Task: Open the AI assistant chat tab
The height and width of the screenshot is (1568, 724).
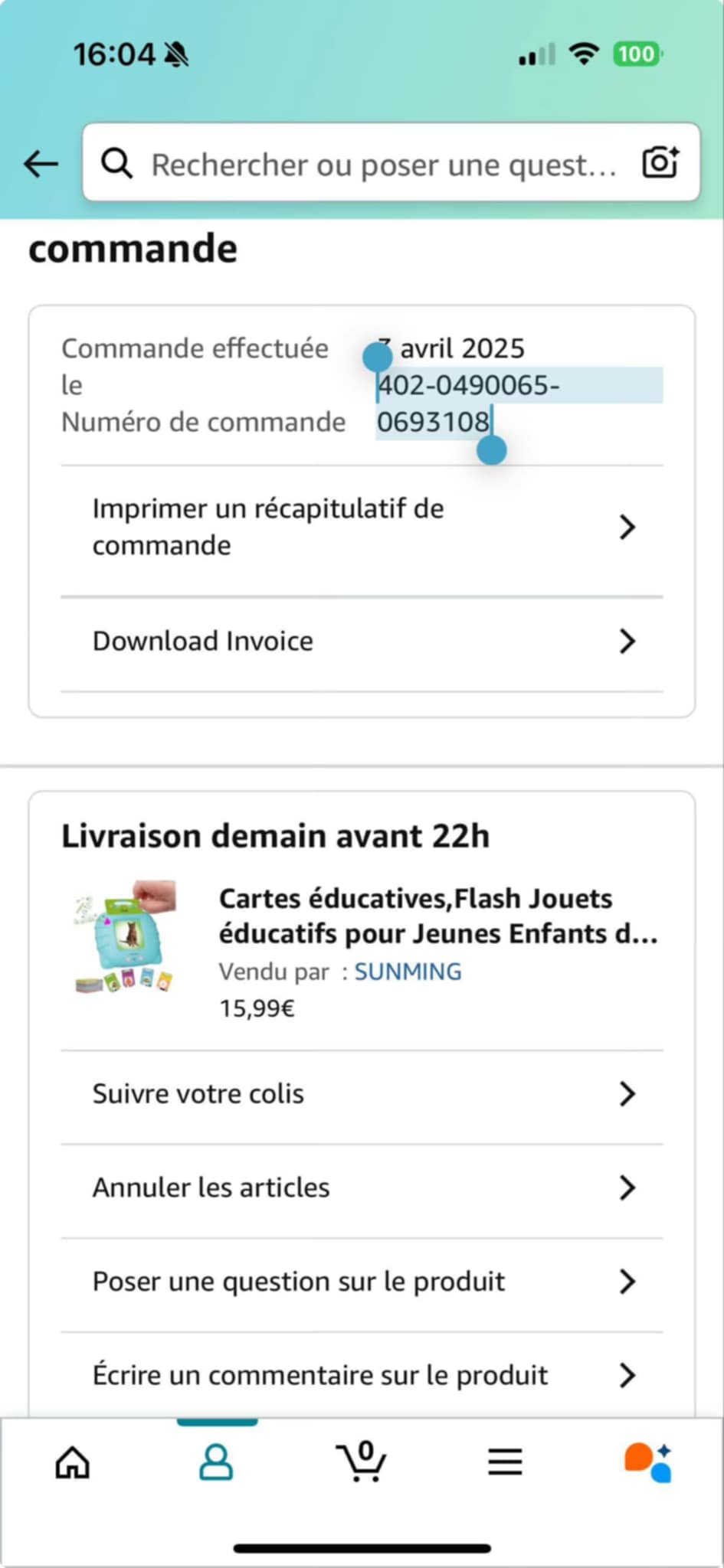Action: 648,1462
